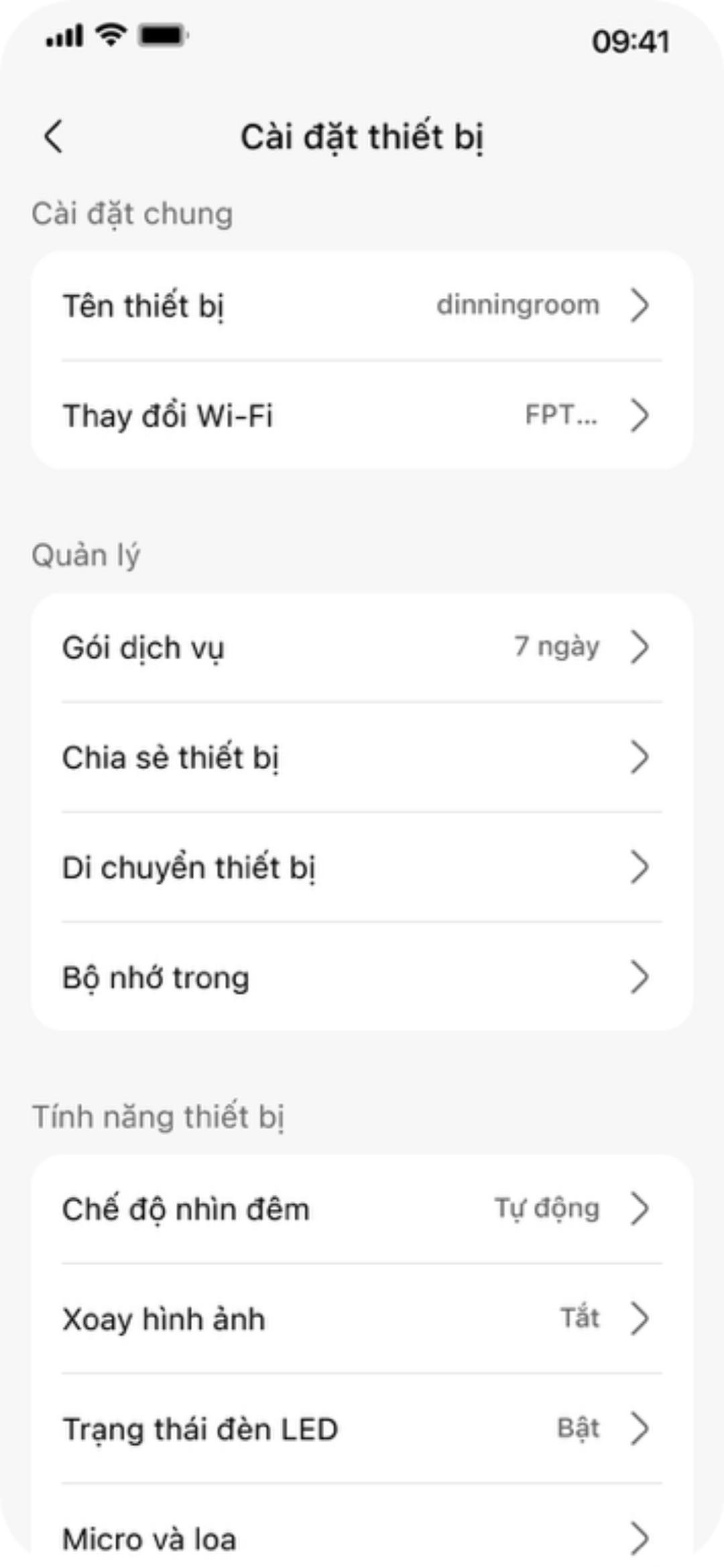Screen dimensions: 724x1568
Task: Click the cellular signal strength icon
Action: click(x=64, y=37)
